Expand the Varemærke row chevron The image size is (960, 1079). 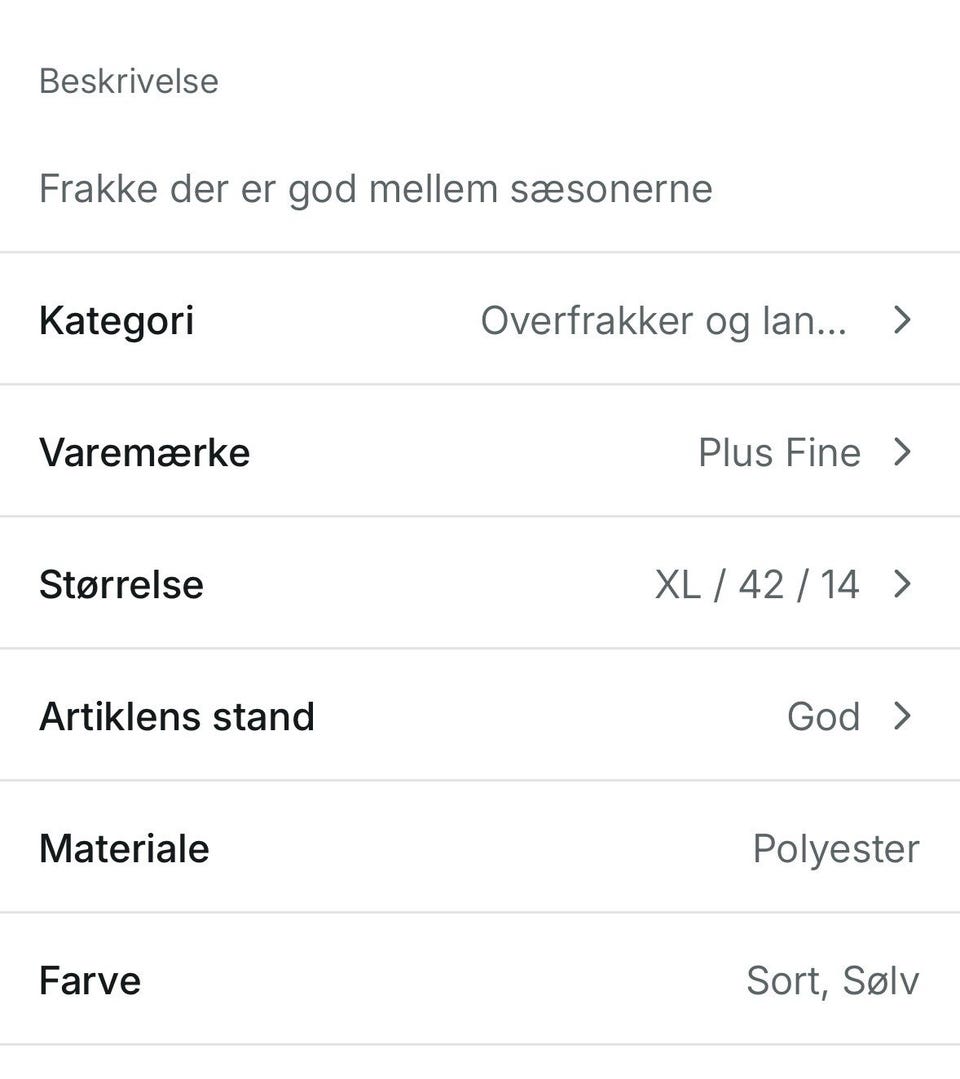tap(904, 452)
